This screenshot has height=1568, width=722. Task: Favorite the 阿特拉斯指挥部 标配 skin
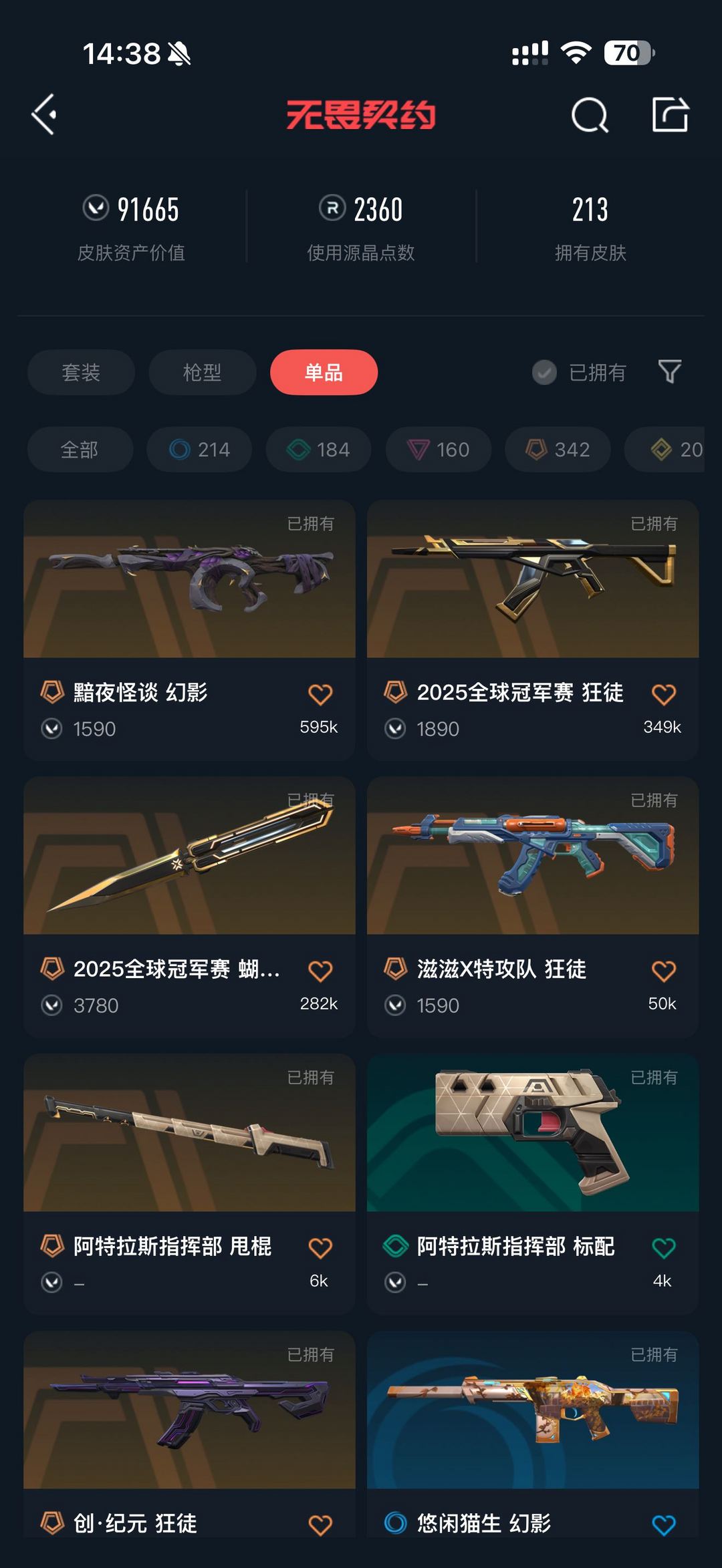point(663,1248)
